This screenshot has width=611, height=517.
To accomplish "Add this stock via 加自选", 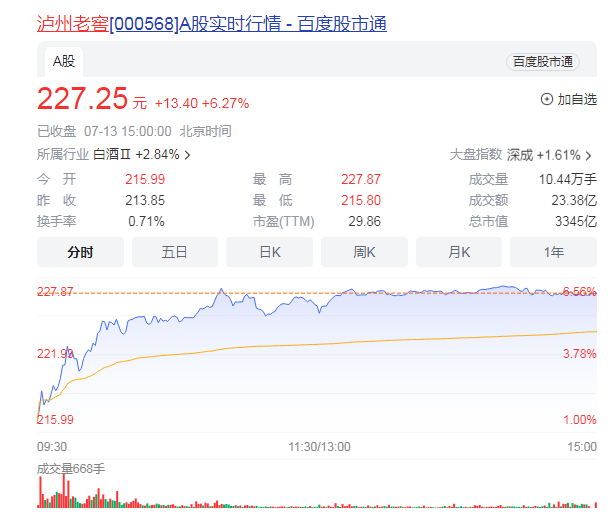I will coord(568,99).
